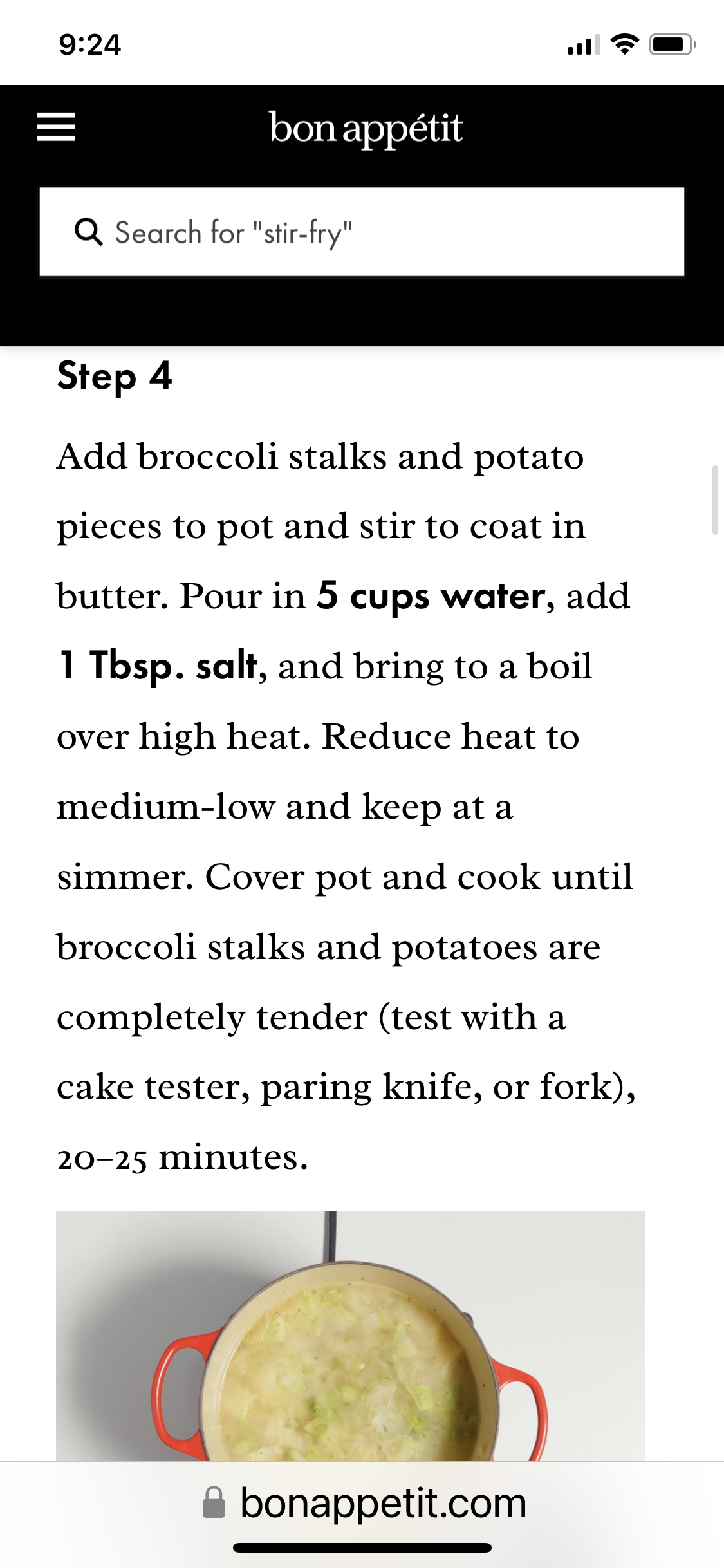The height and width of the screenshot is (1568, 724).
Task: Open the hamburger menu
Action: coord(56,127)
